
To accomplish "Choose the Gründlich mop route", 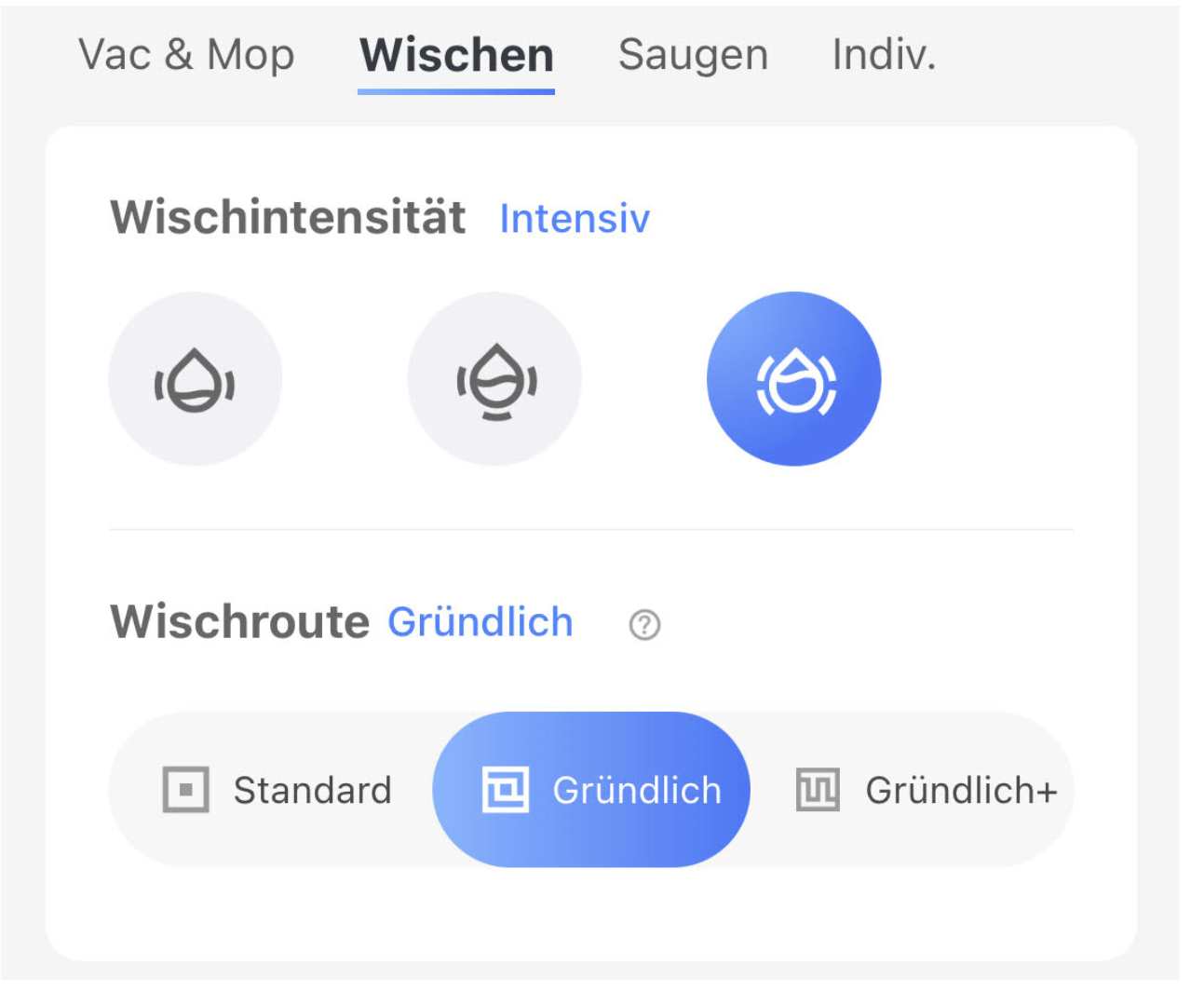I will tap(592, 790).
